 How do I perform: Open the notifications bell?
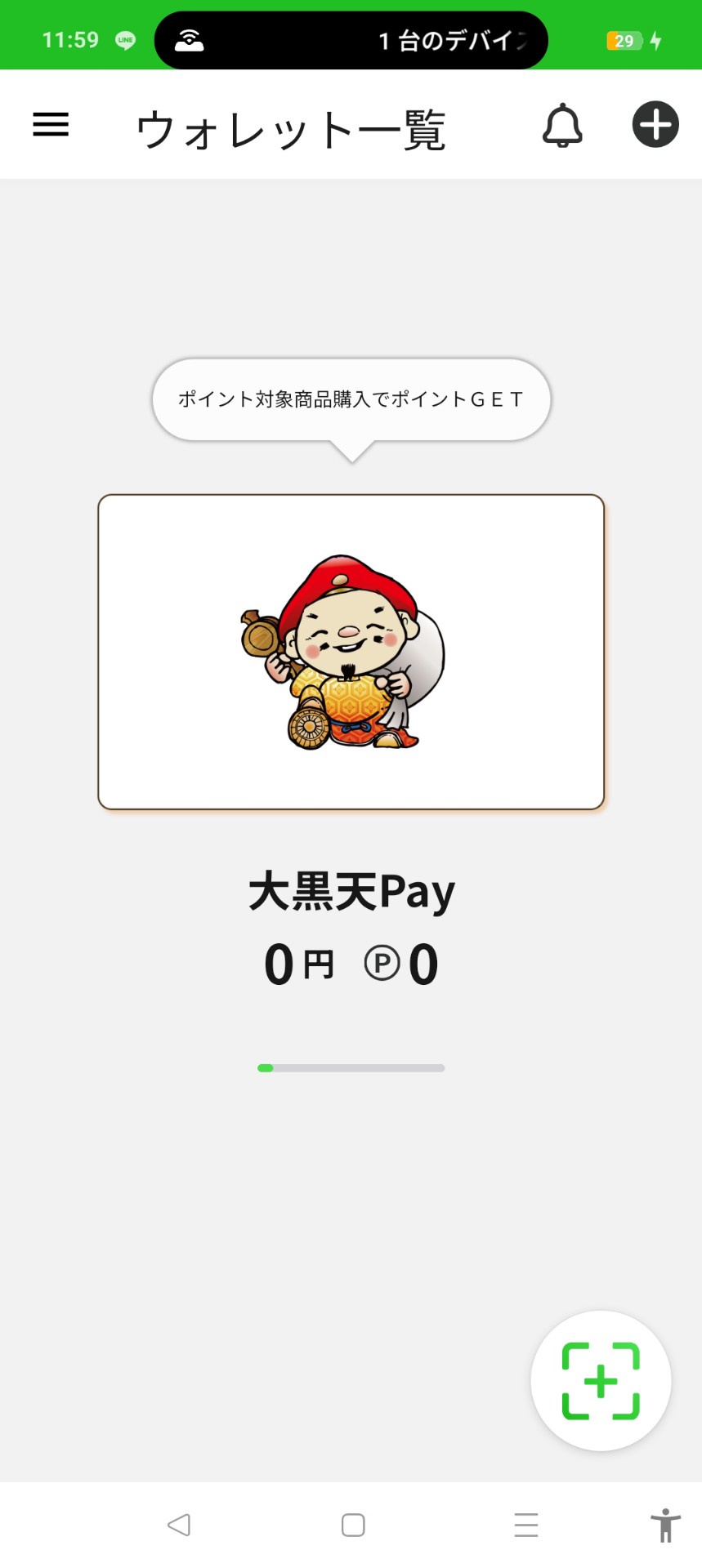(x=562, y=125)
